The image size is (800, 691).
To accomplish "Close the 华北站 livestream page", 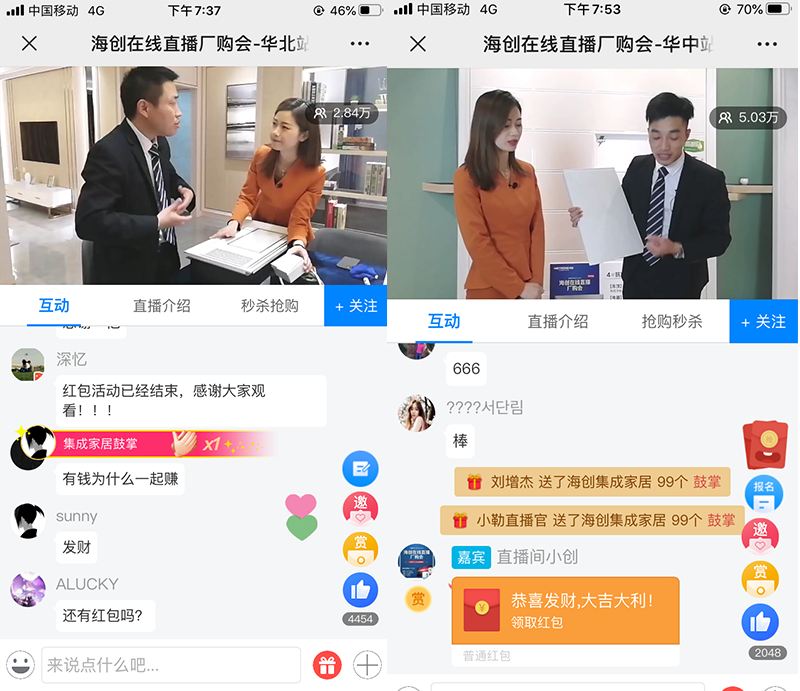I will 29,43.
